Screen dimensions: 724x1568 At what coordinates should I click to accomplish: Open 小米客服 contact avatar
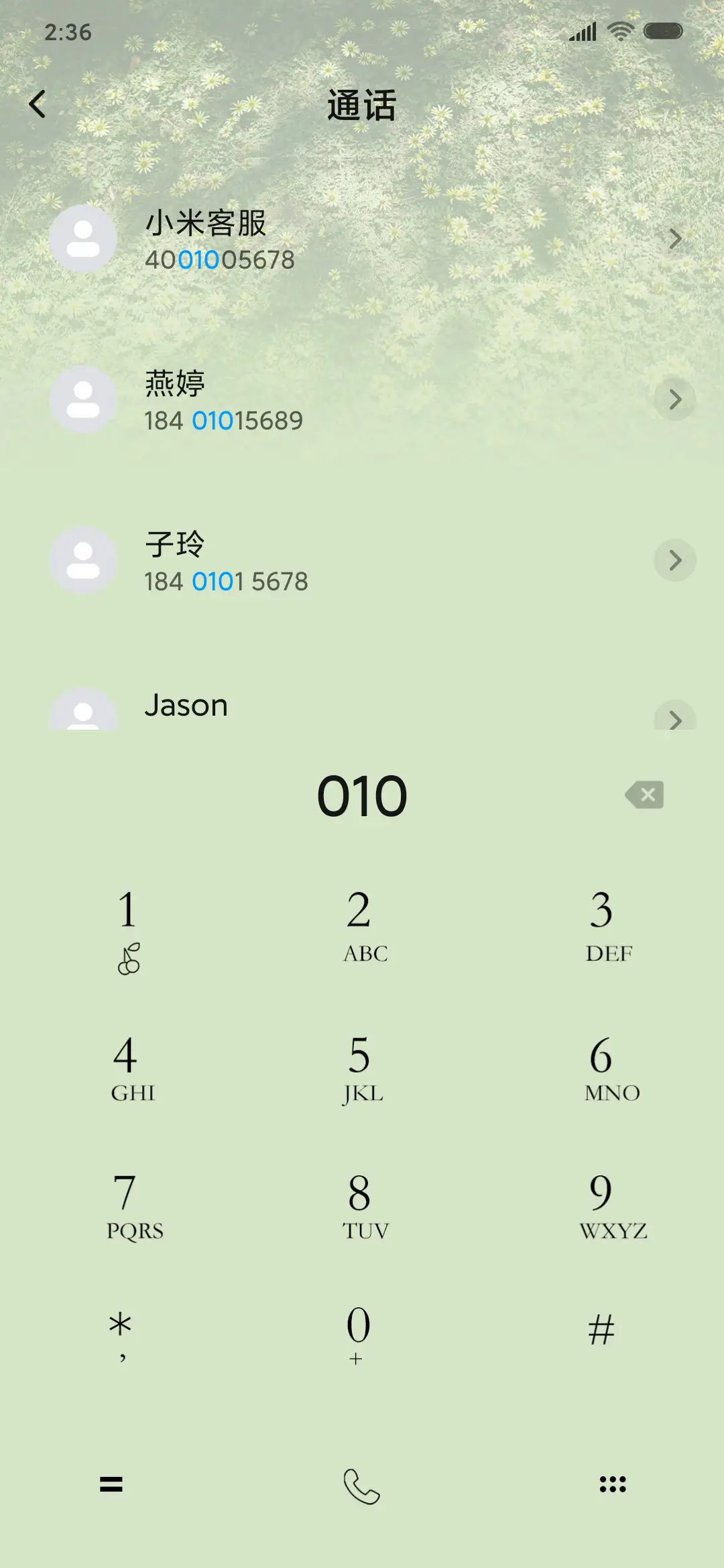click(x=83, y=239)
